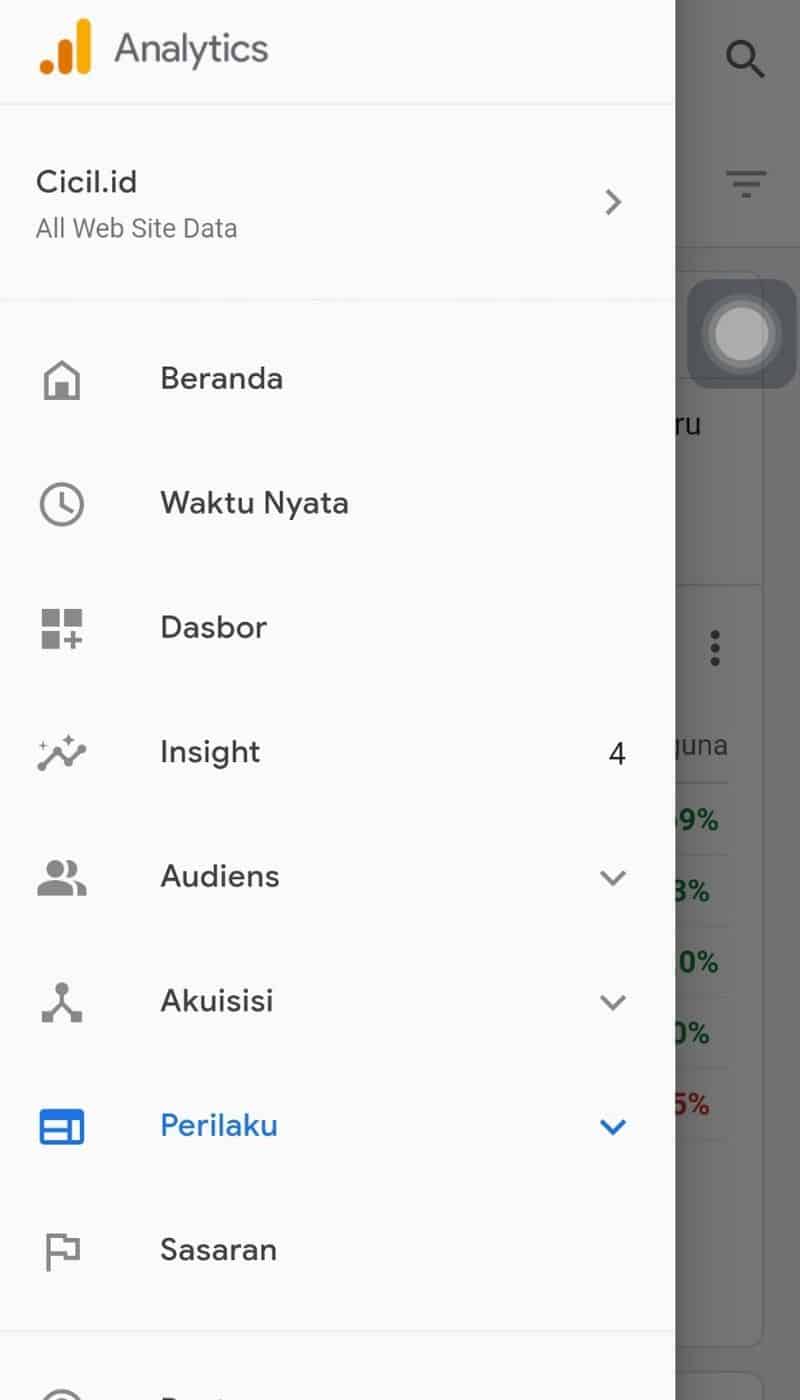Open the Perilaku card icon
800x1400 pixels.
tap(61, 1126)
